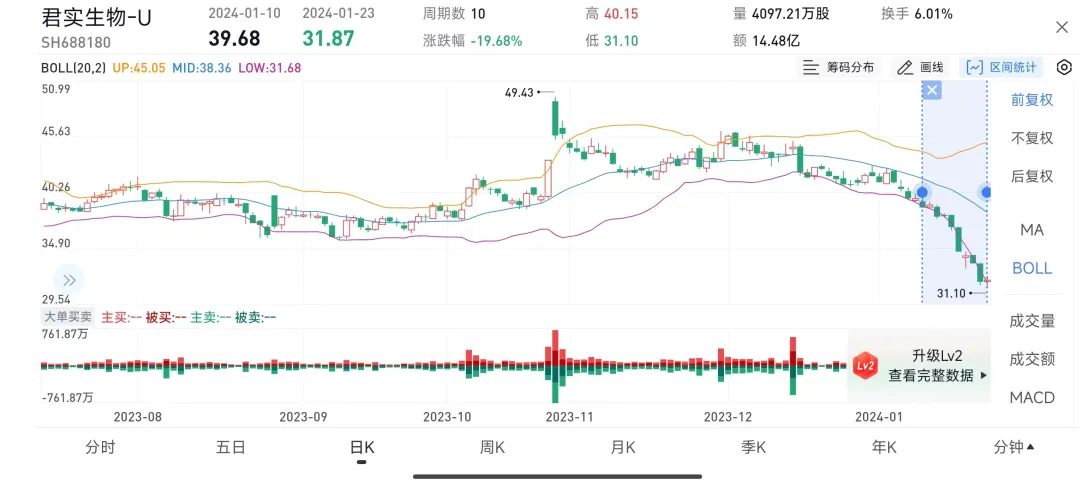Close the landscape chart view
Image resolution: width=1080 pixels, height=486 pixels.
click(1061, 27)
